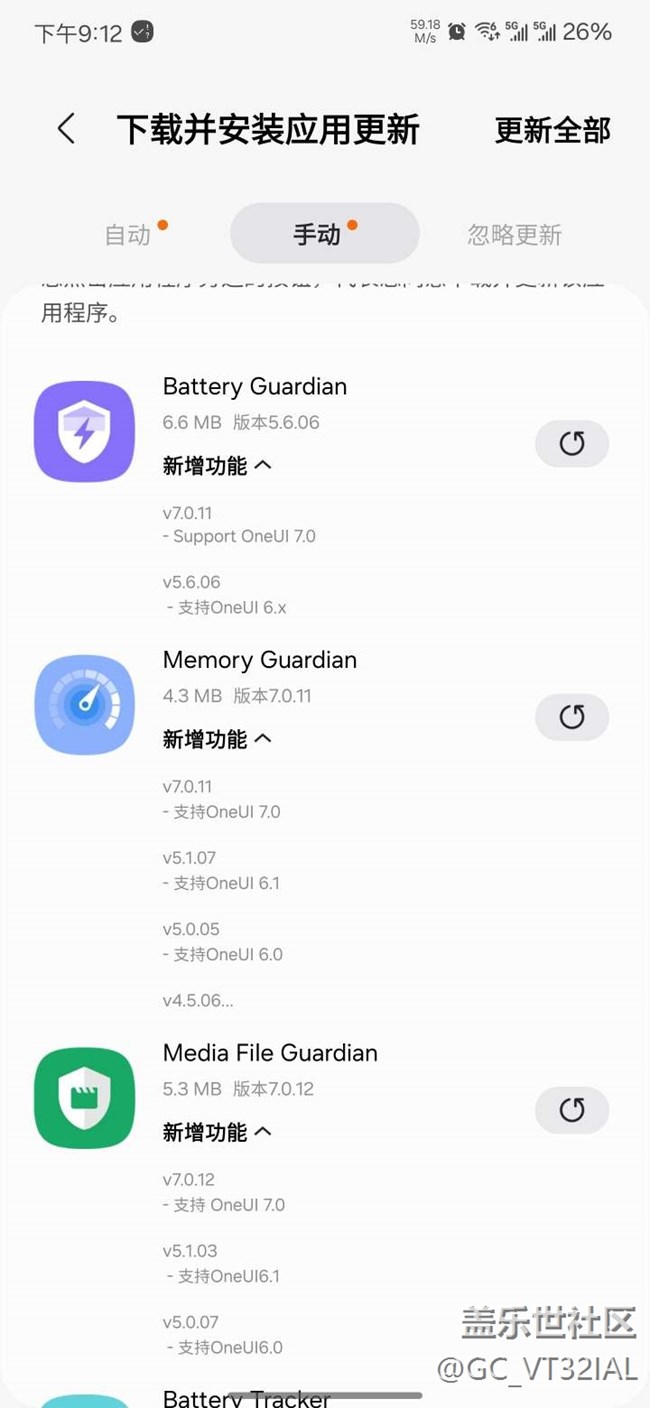
Task: Collapse 新增功能 under Media File Guardian
Action: (217, 1133)
